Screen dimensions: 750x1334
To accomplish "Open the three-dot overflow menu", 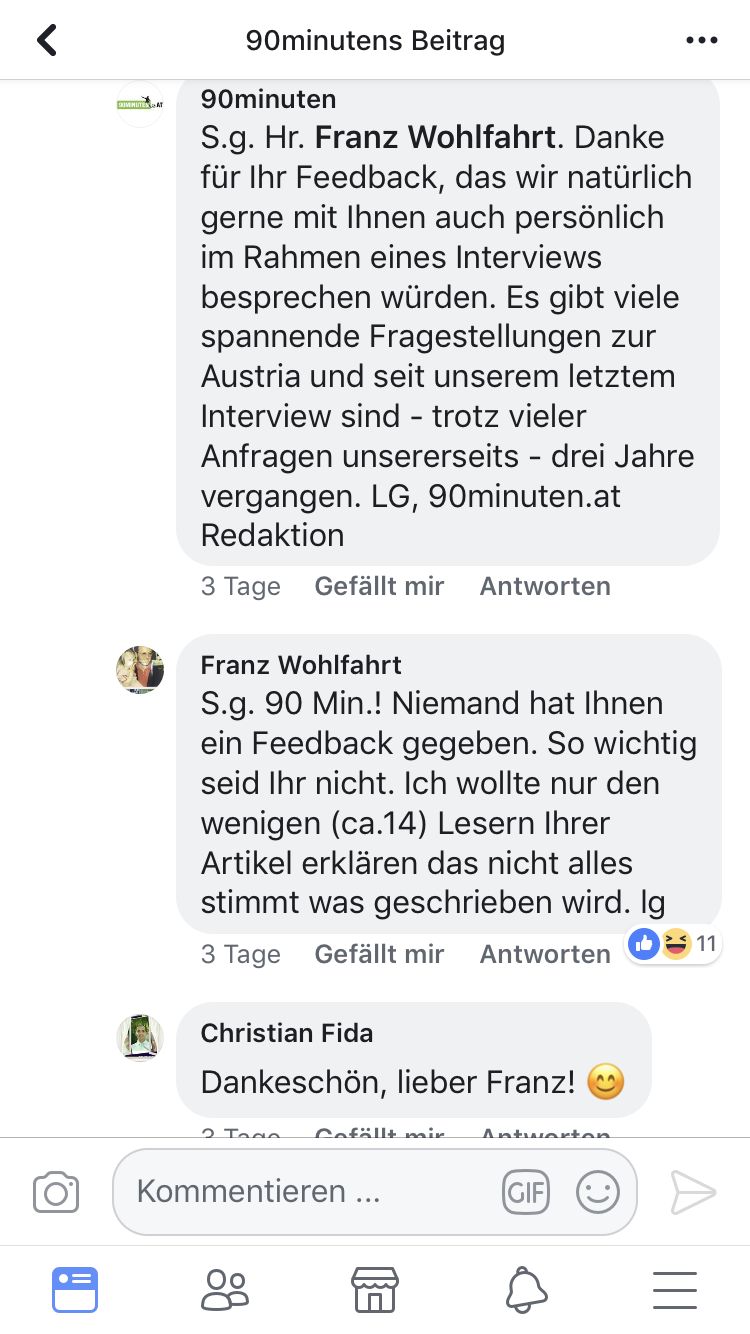I will tap(702, 40).
